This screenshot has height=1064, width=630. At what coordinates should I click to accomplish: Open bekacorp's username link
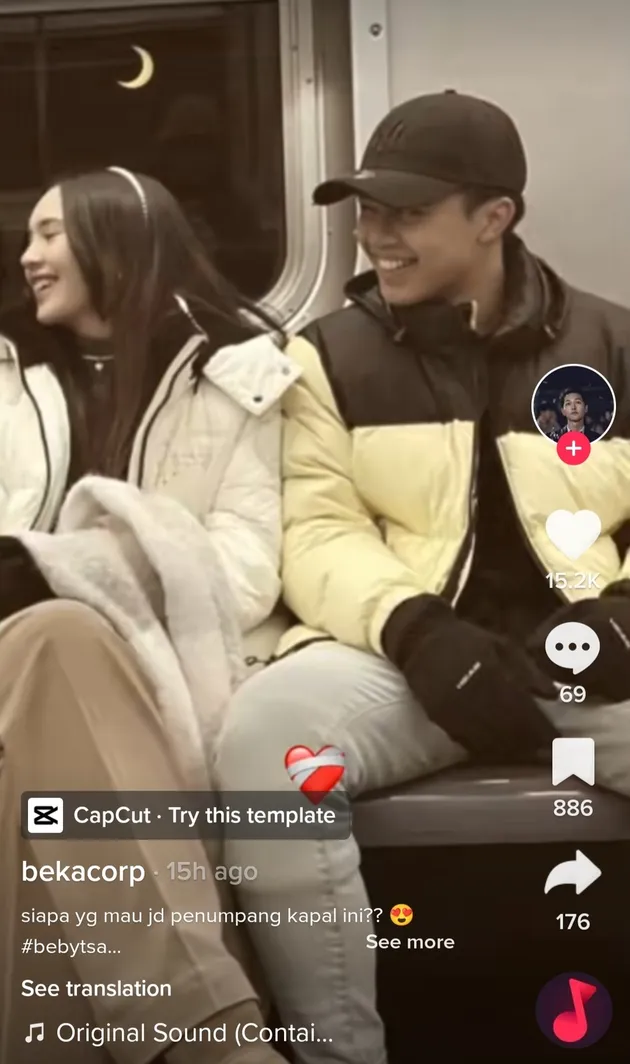(83, 872)
